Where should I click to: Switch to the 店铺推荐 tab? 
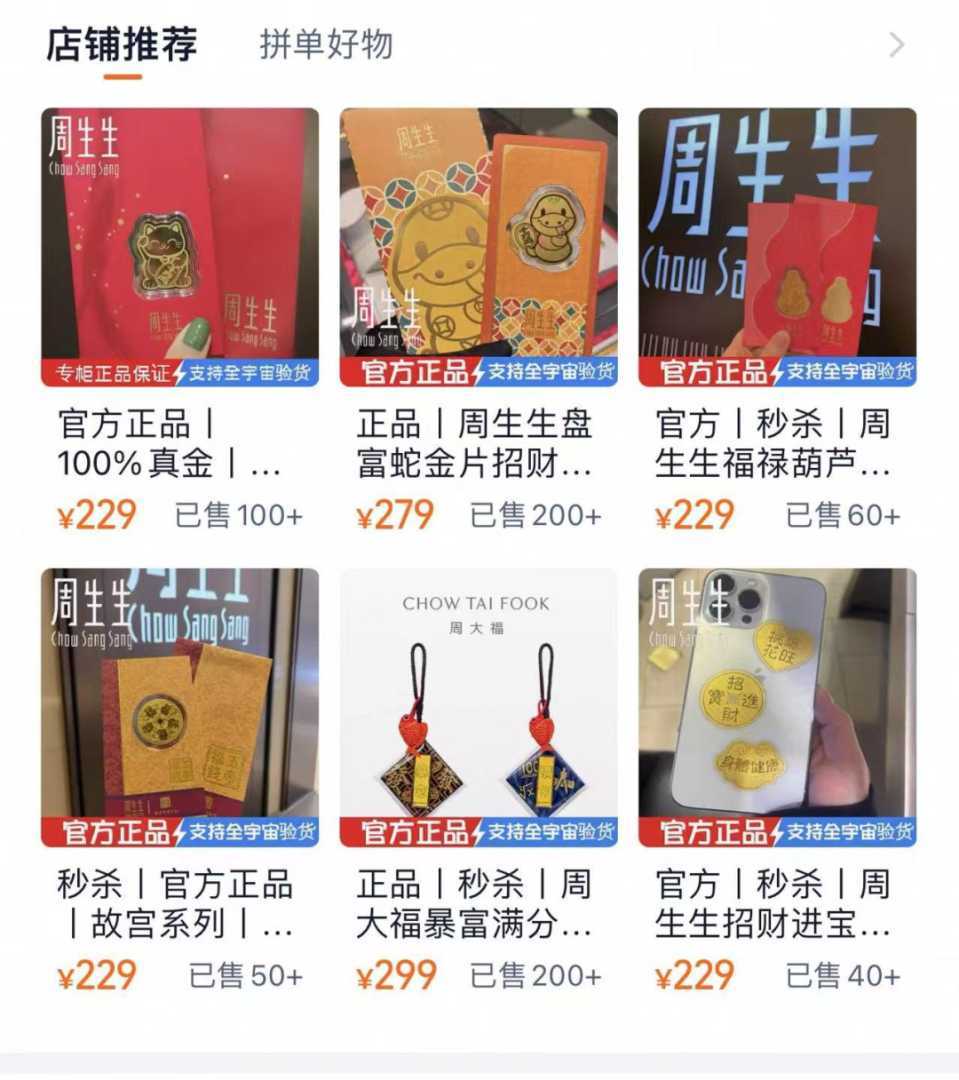pos(121,45)
